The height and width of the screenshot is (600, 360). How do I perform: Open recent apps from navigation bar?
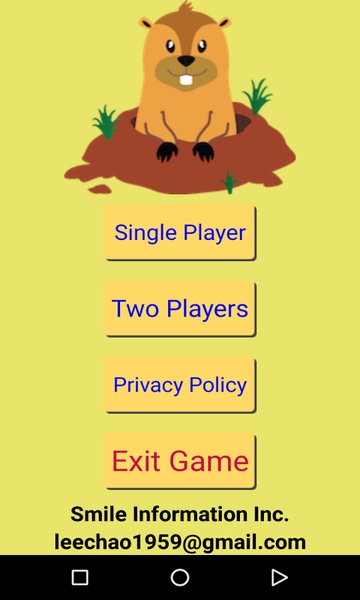[80, 577]
